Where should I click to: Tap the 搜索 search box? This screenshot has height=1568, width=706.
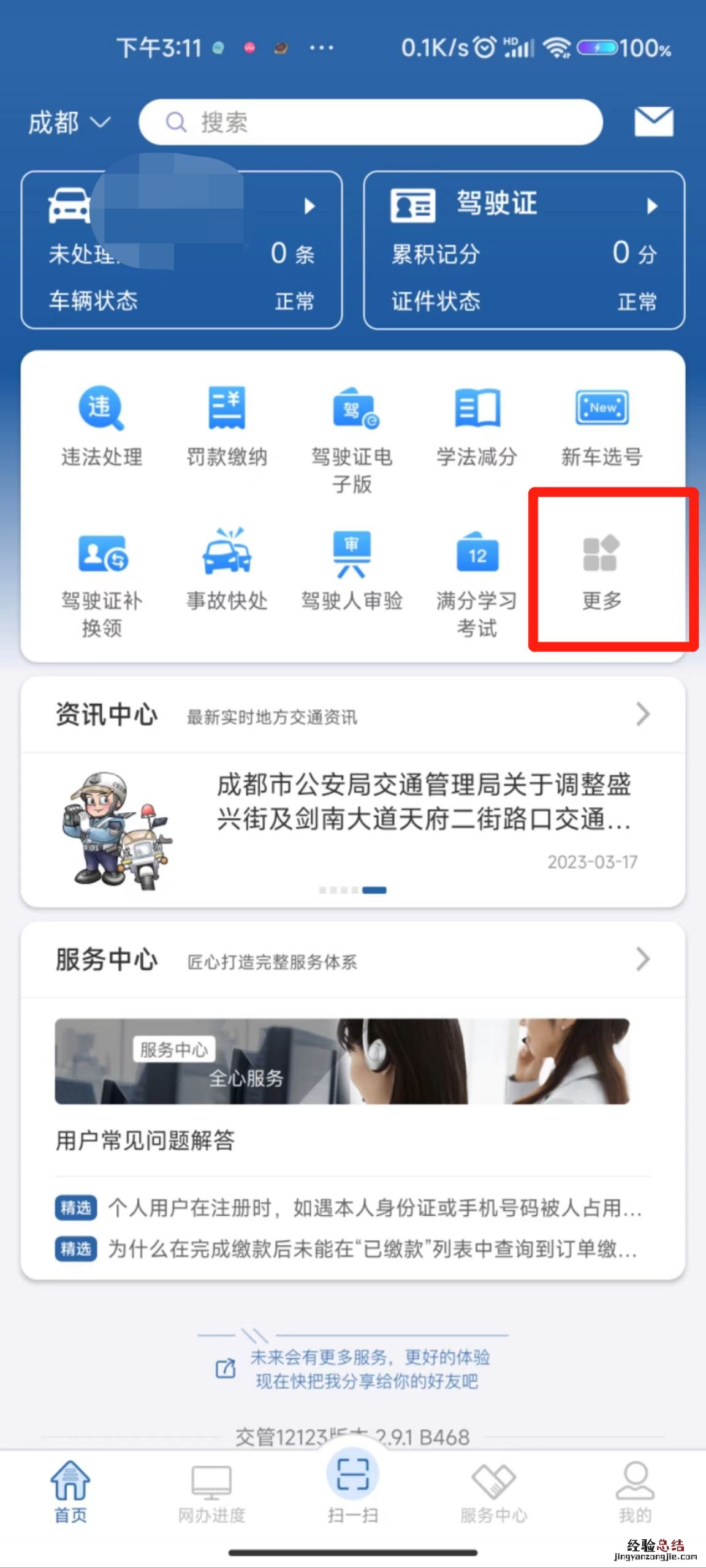point(370,123)
